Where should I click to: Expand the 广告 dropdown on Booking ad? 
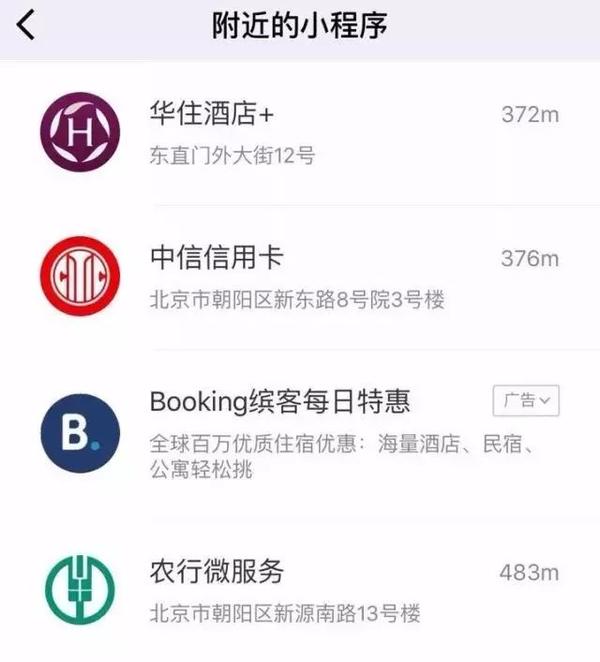pyautogui.click(x=526, y=401)
